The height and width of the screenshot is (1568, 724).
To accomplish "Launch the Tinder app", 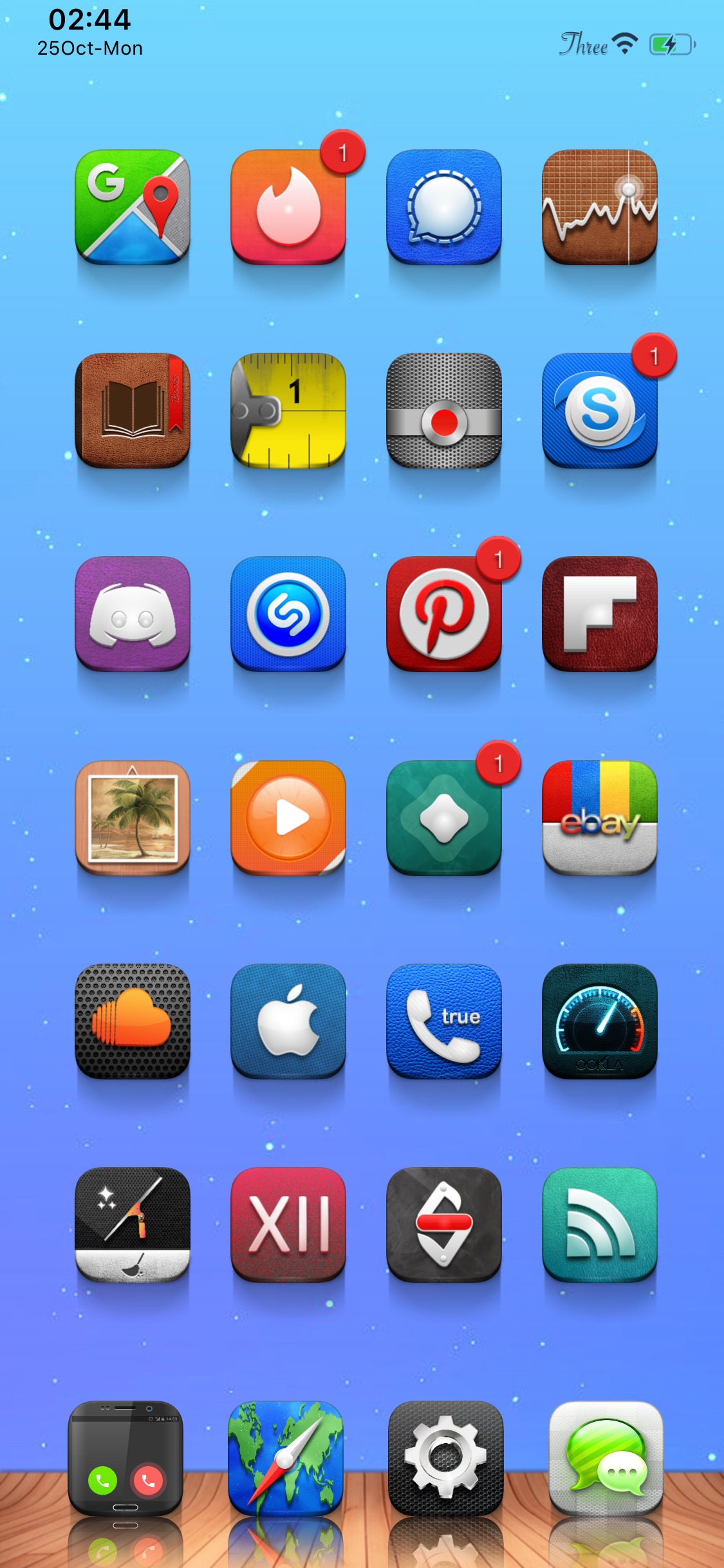I will tap(288, 207).
